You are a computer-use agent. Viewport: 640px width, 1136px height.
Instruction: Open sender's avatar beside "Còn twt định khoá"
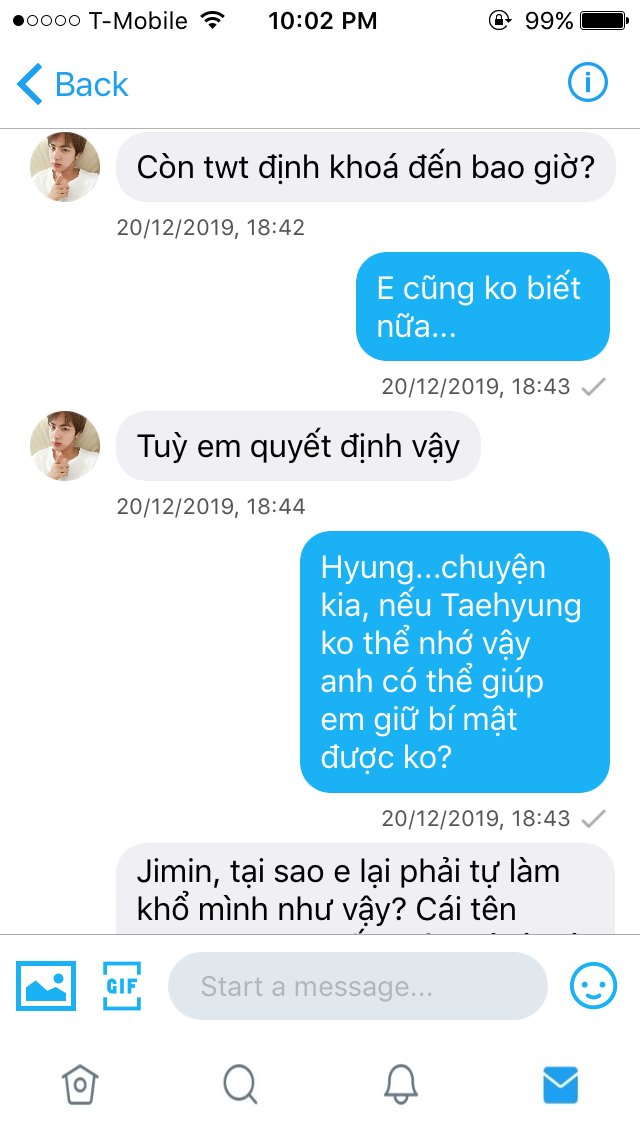pyautogui.click(x=65, y=167)
